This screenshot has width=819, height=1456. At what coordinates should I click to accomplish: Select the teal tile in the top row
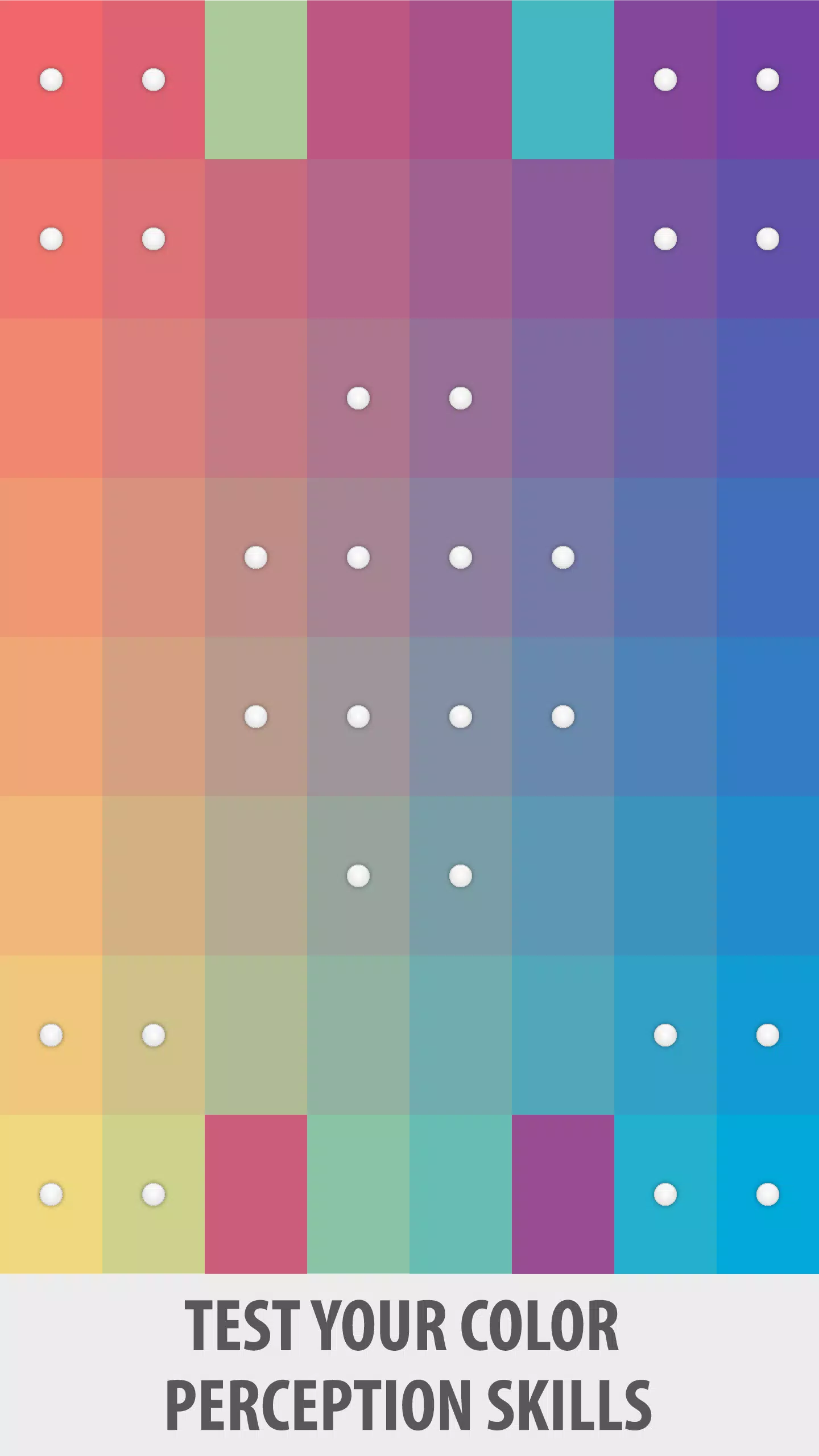563,80
